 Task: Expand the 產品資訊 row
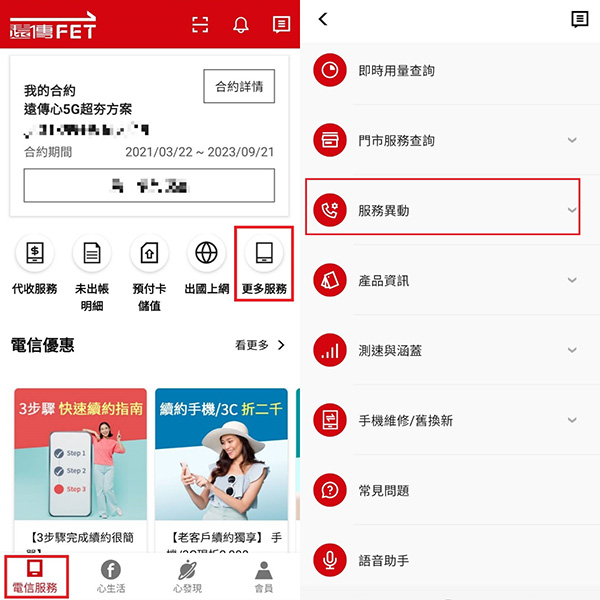coord(445,281)
